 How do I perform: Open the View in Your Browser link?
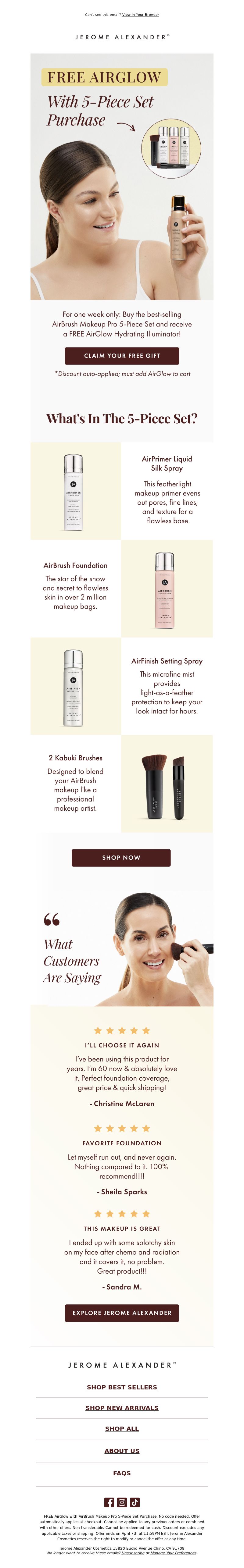140,15
